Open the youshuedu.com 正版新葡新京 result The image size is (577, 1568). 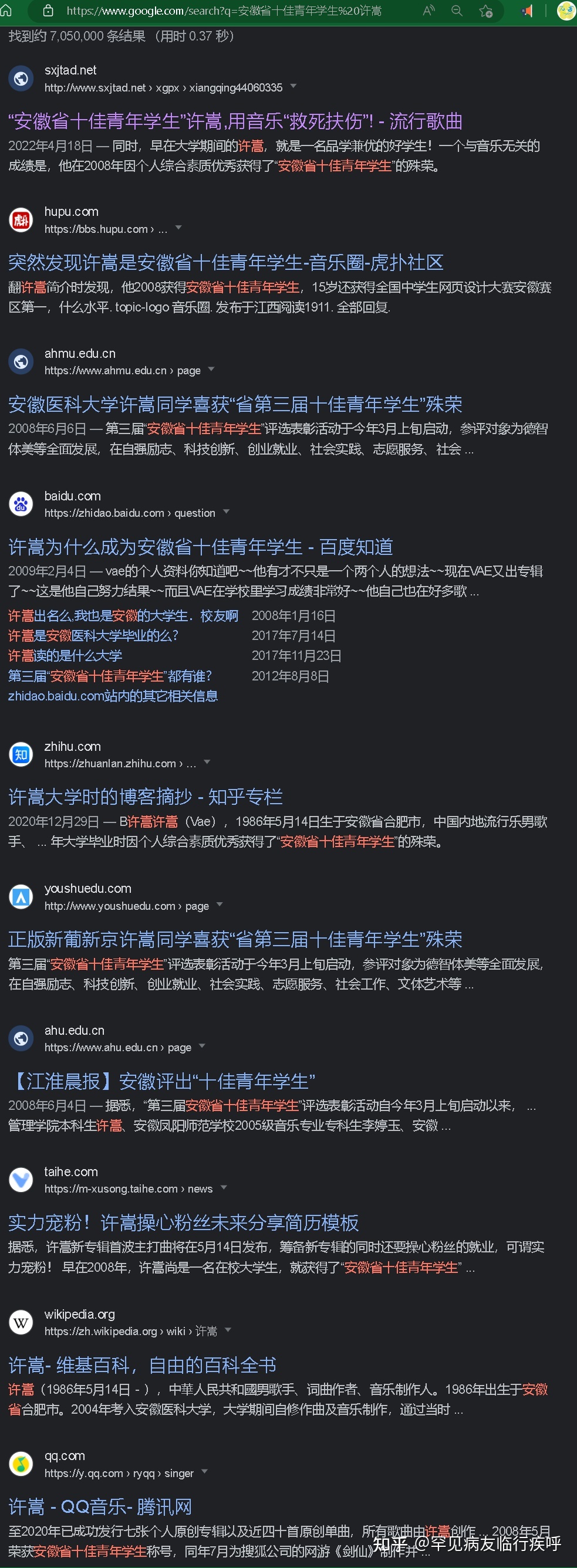(235, 939)
